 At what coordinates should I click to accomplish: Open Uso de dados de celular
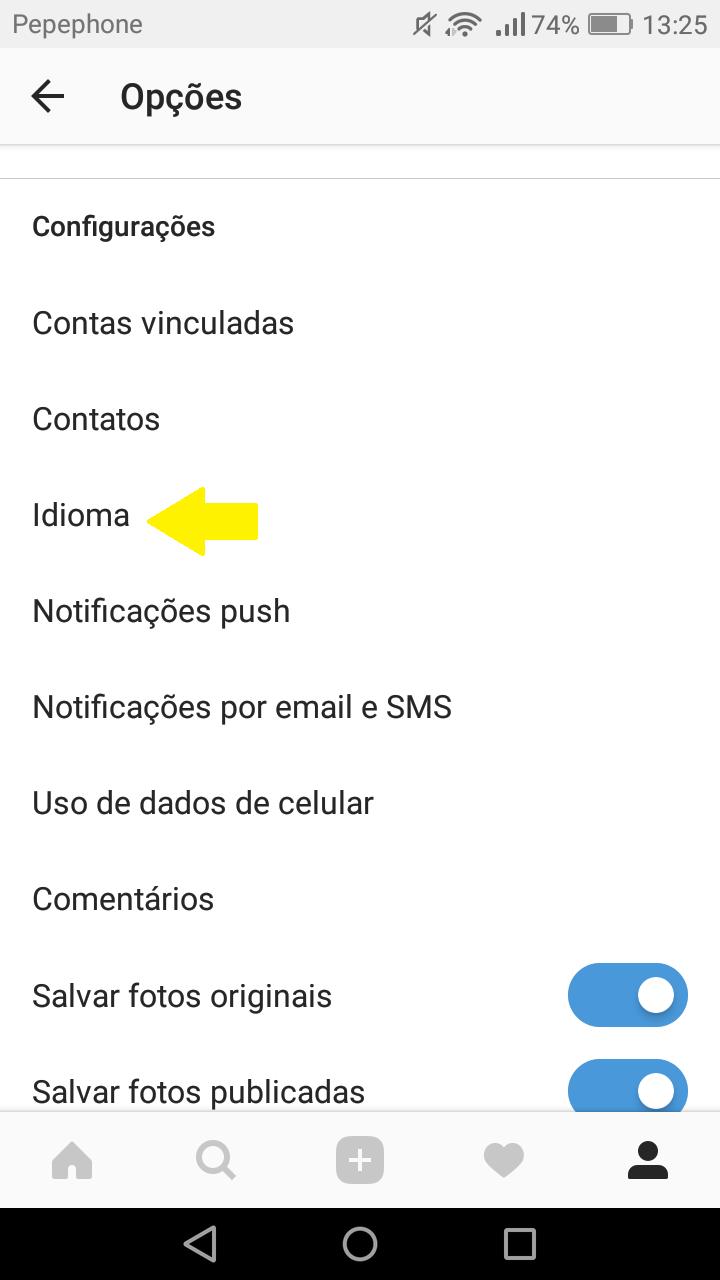tap(360, 803)
